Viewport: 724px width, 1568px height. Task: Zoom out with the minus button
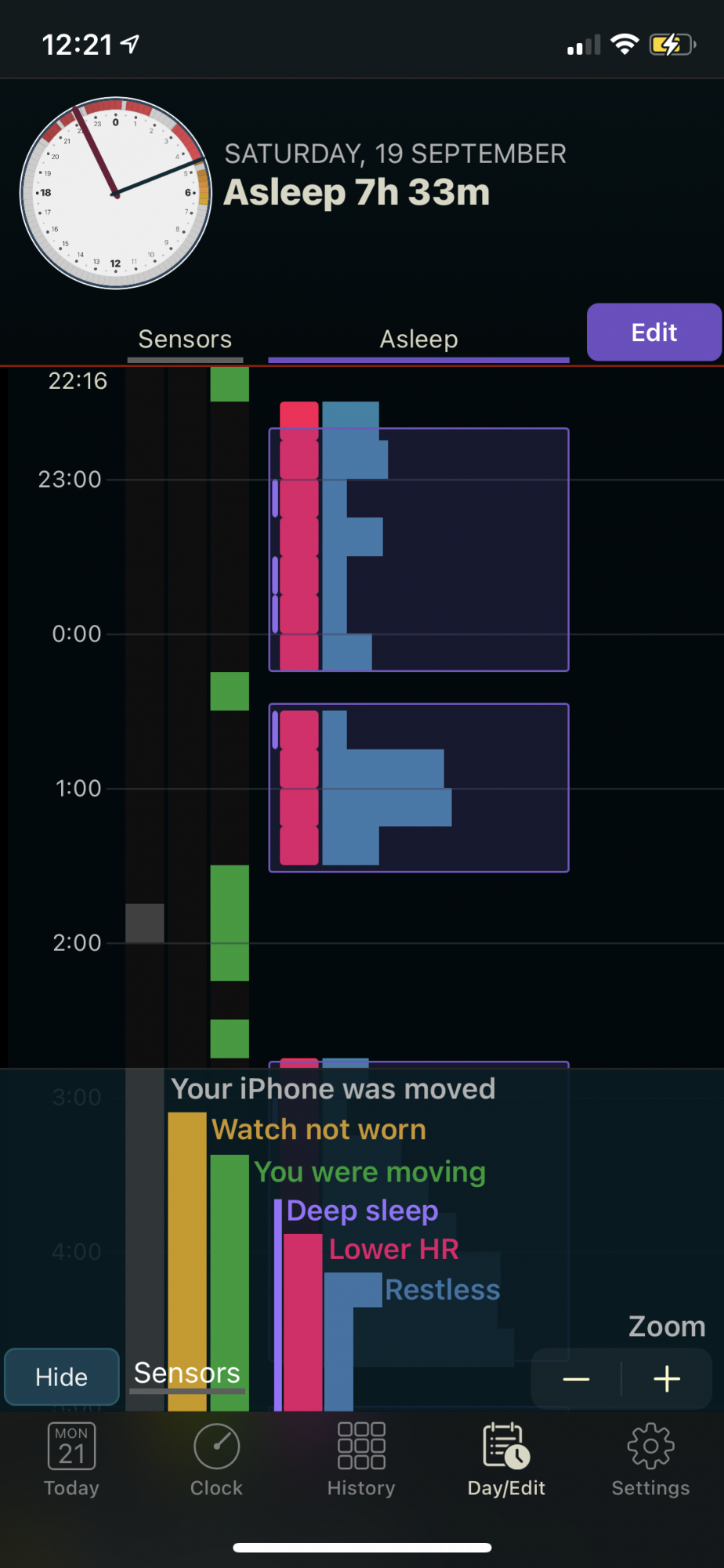[576, 1379]
